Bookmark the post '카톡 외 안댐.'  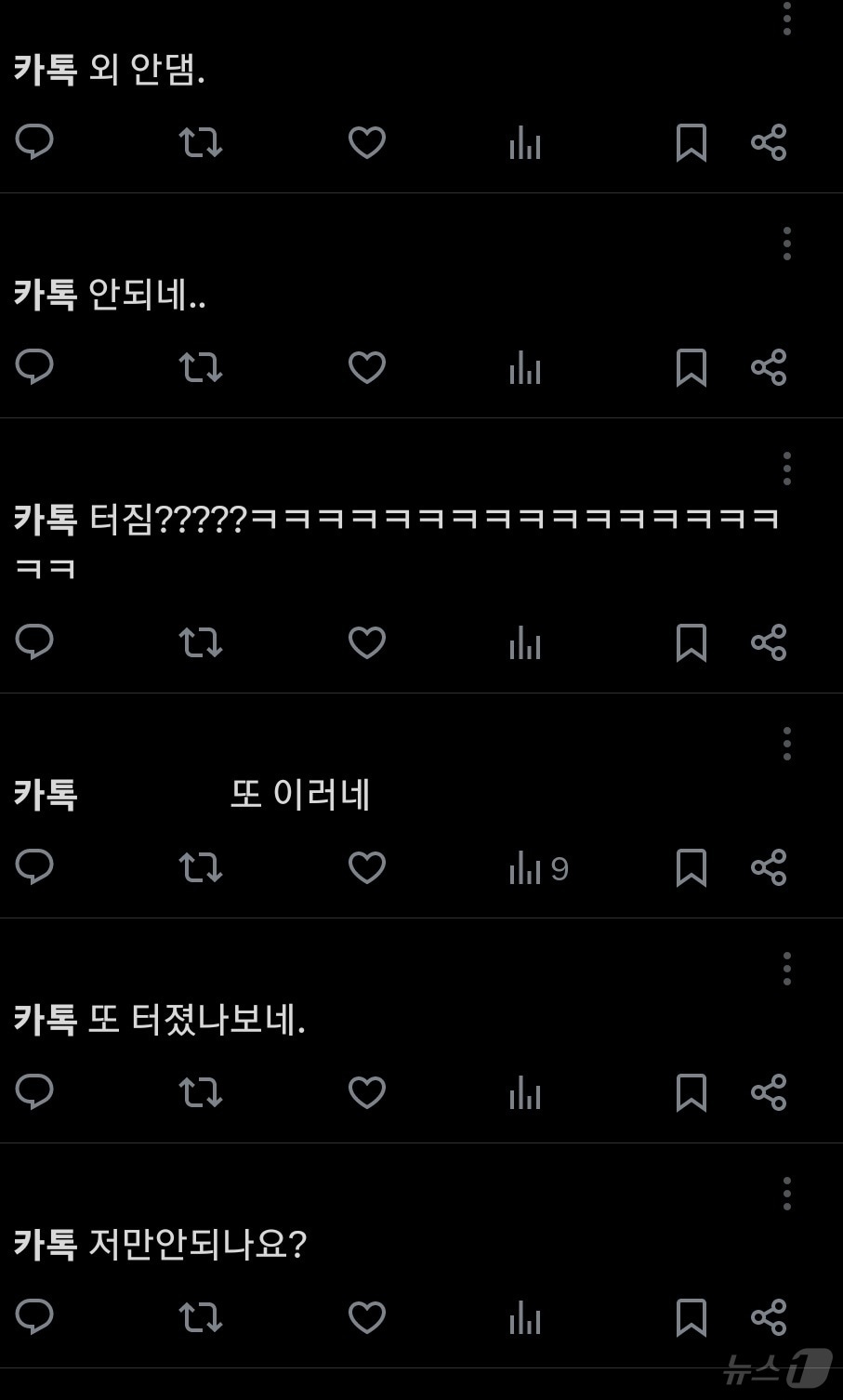pyautogui.click(x=691, y=143)
